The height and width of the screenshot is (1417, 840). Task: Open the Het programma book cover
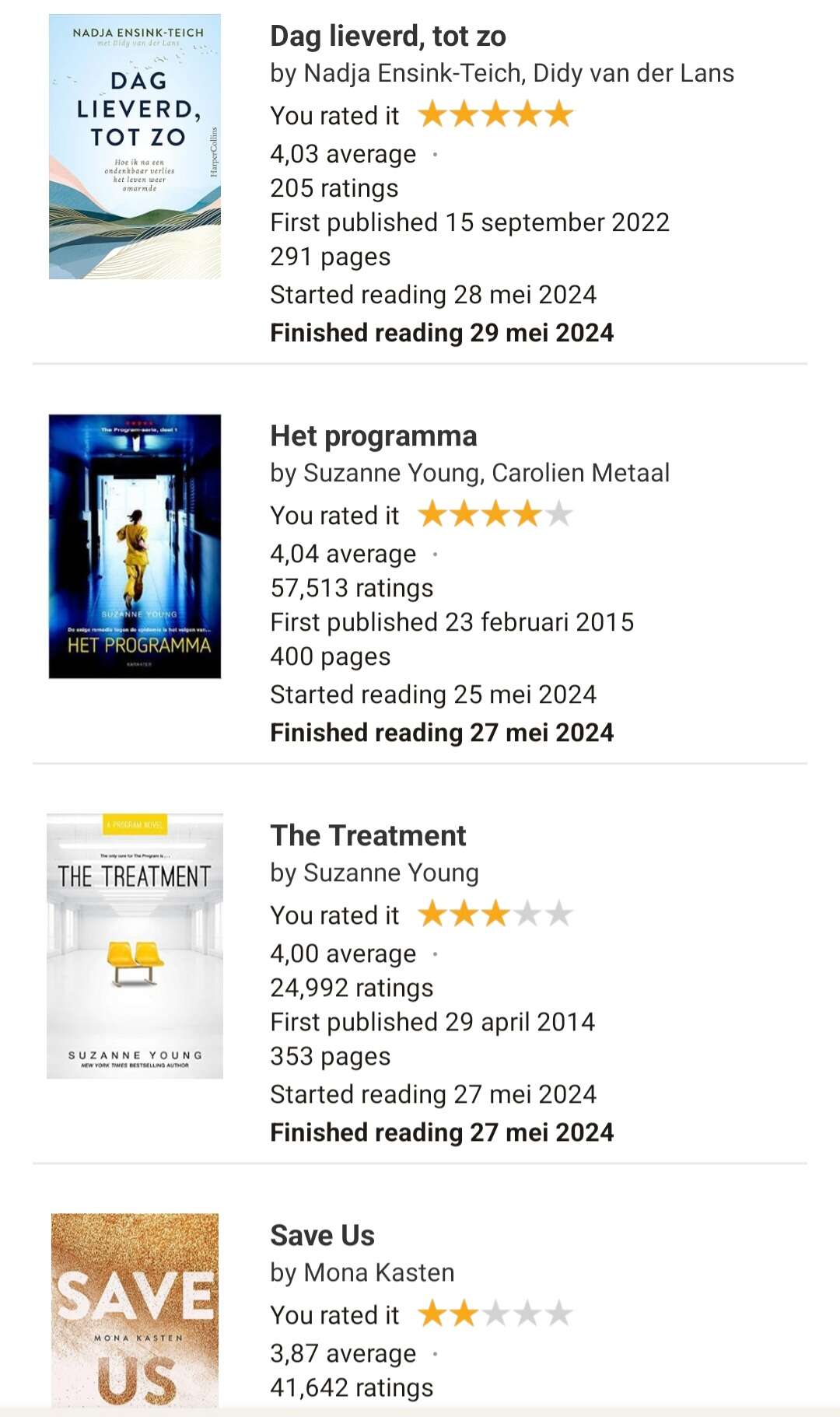click(135, 546)
